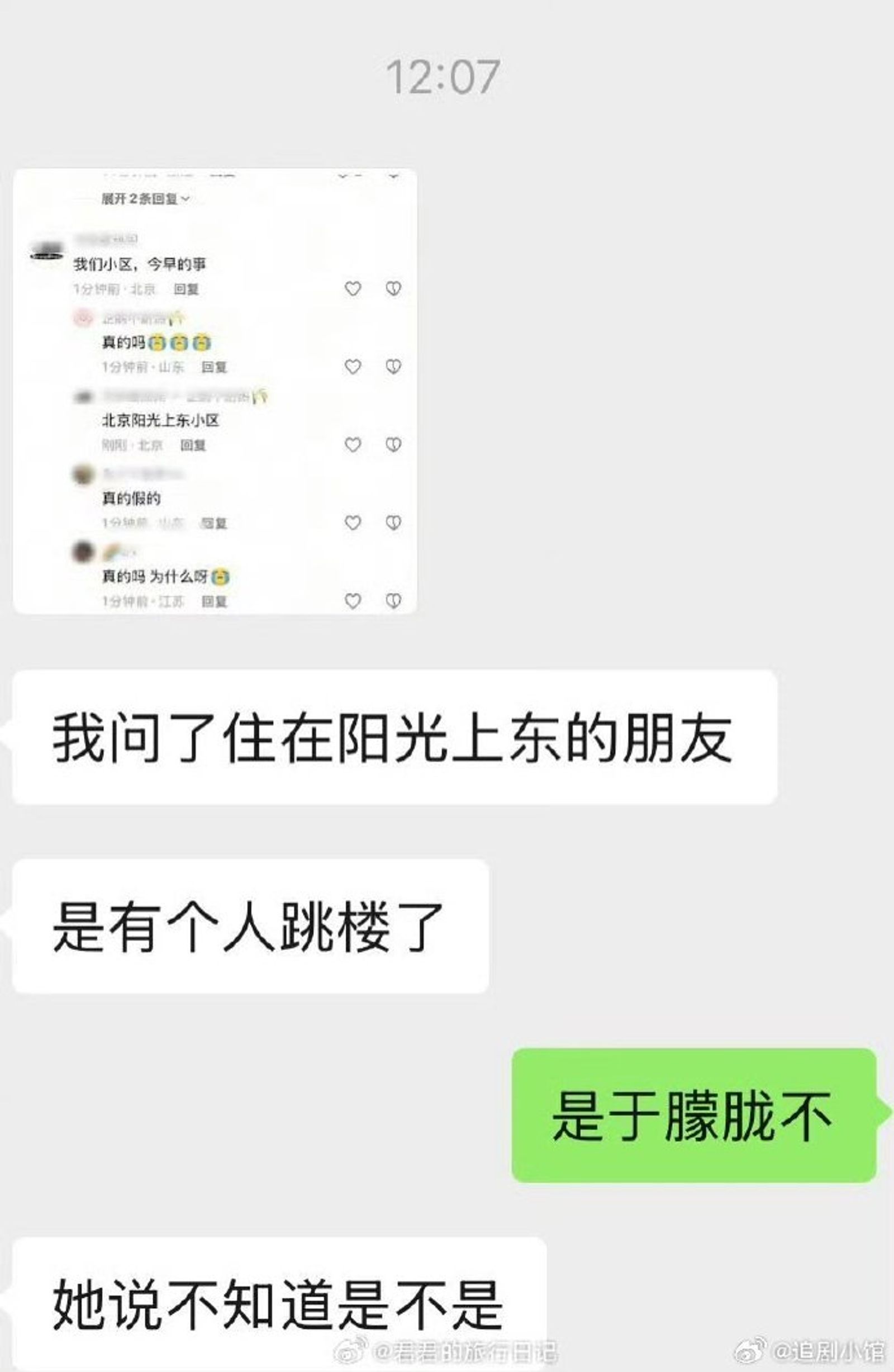The image size is (894, 1372).
Task: Like the "真的吗😭😭😭" reply
Action: 352,365
